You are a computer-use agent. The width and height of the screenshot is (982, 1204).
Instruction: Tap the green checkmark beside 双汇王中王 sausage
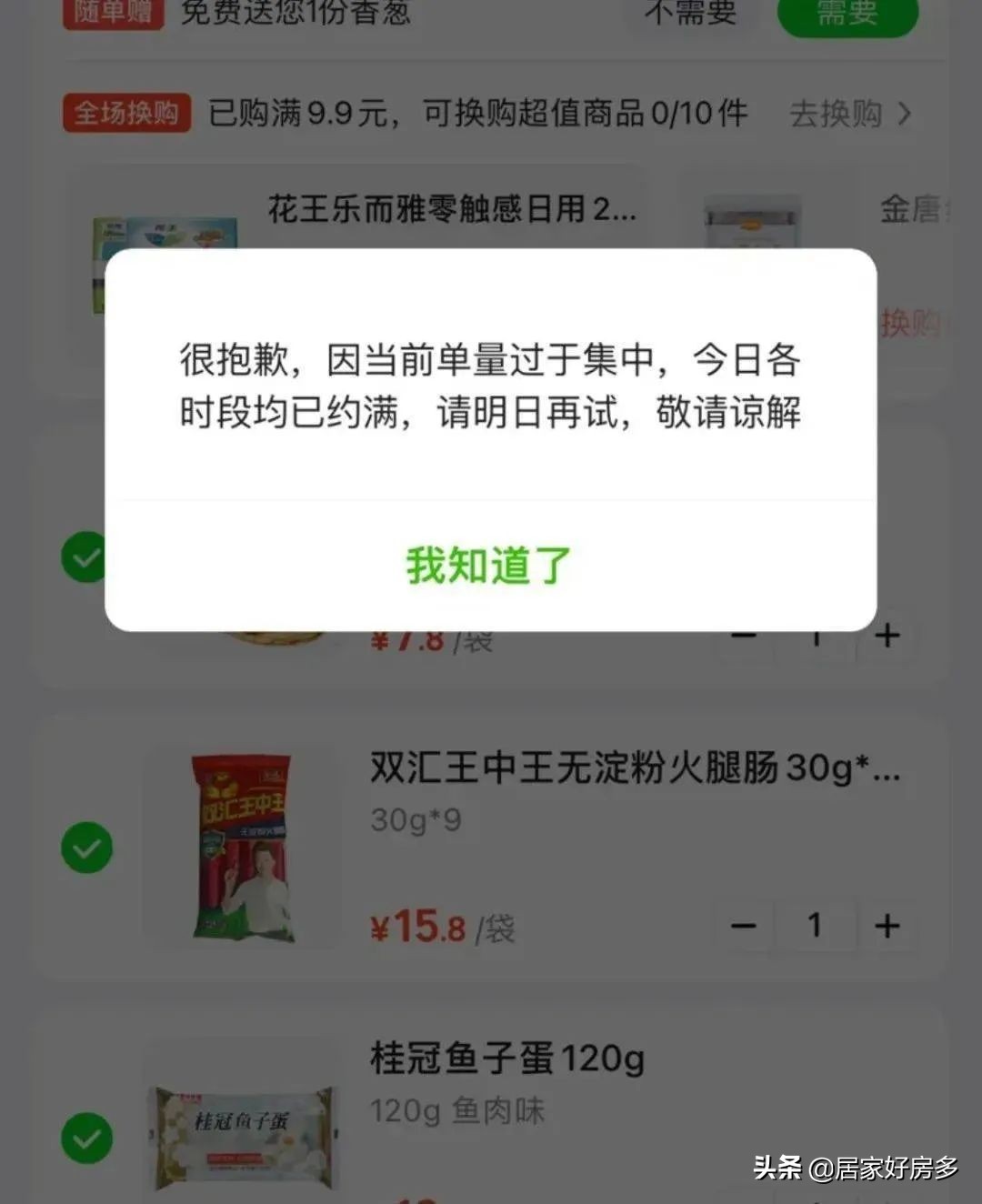(x=85, y=848)
